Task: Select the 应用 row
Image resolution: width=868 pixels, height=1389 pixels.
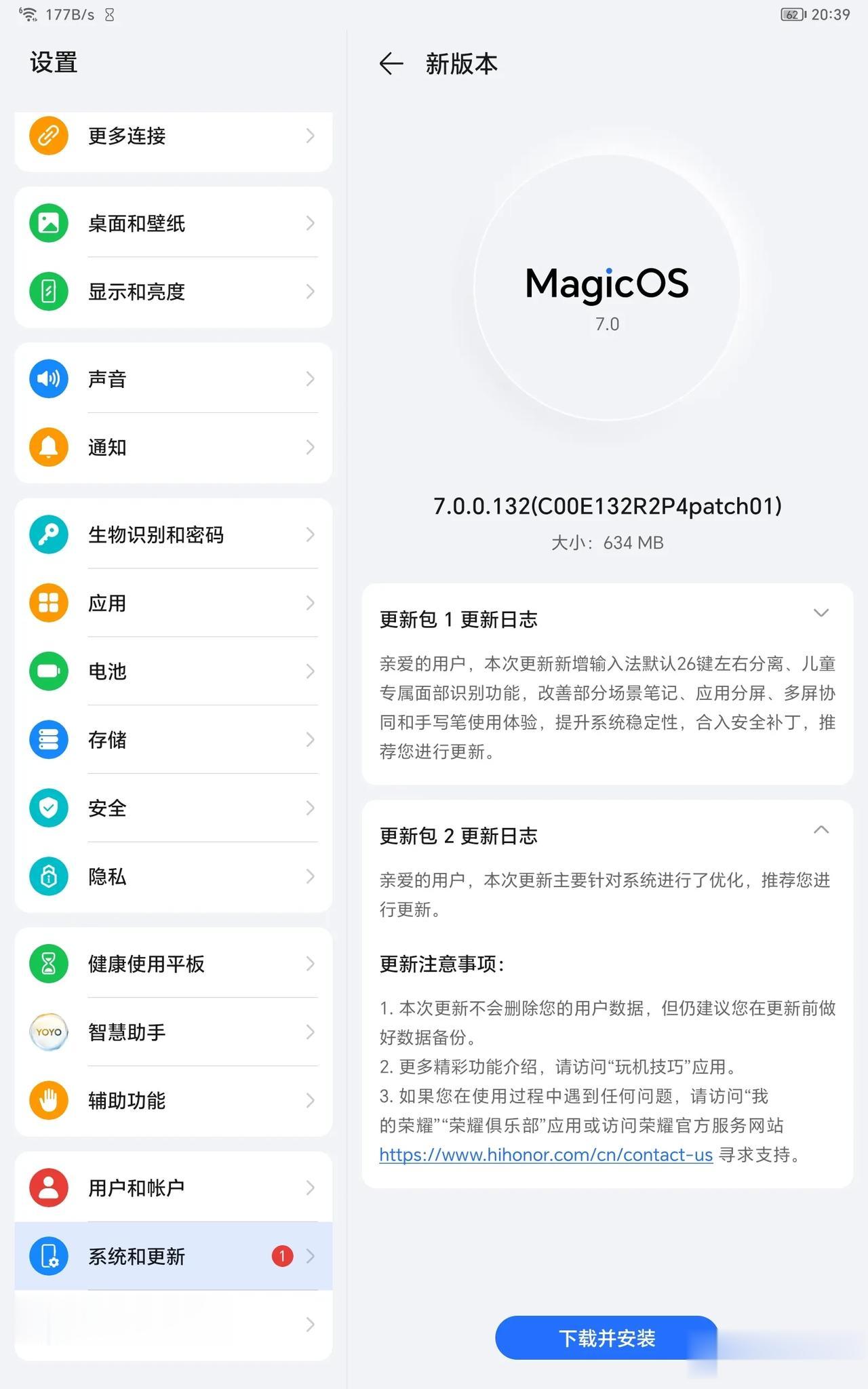Action: click(x=173, y=603)
